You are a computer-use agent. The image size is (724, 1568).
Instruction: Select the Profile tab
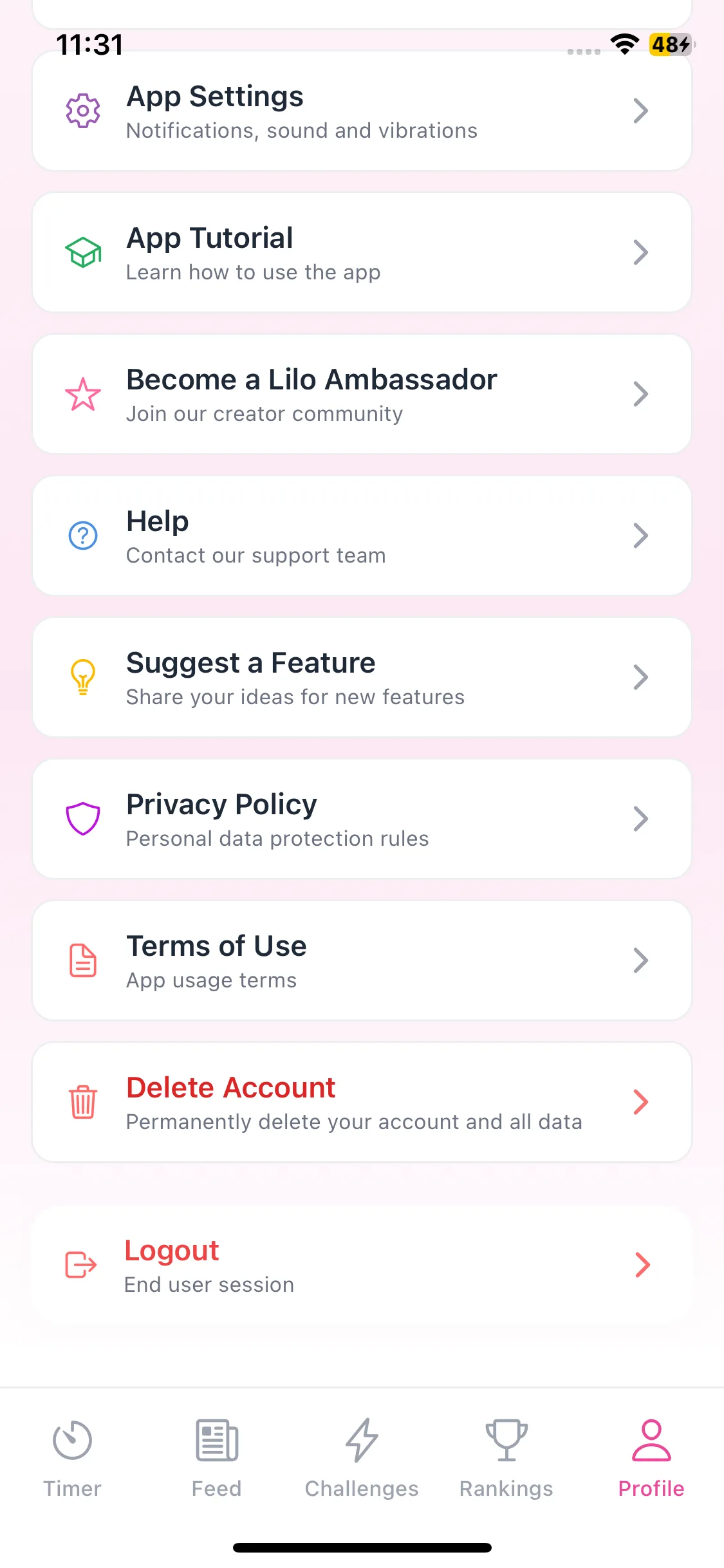point(651,1458)
